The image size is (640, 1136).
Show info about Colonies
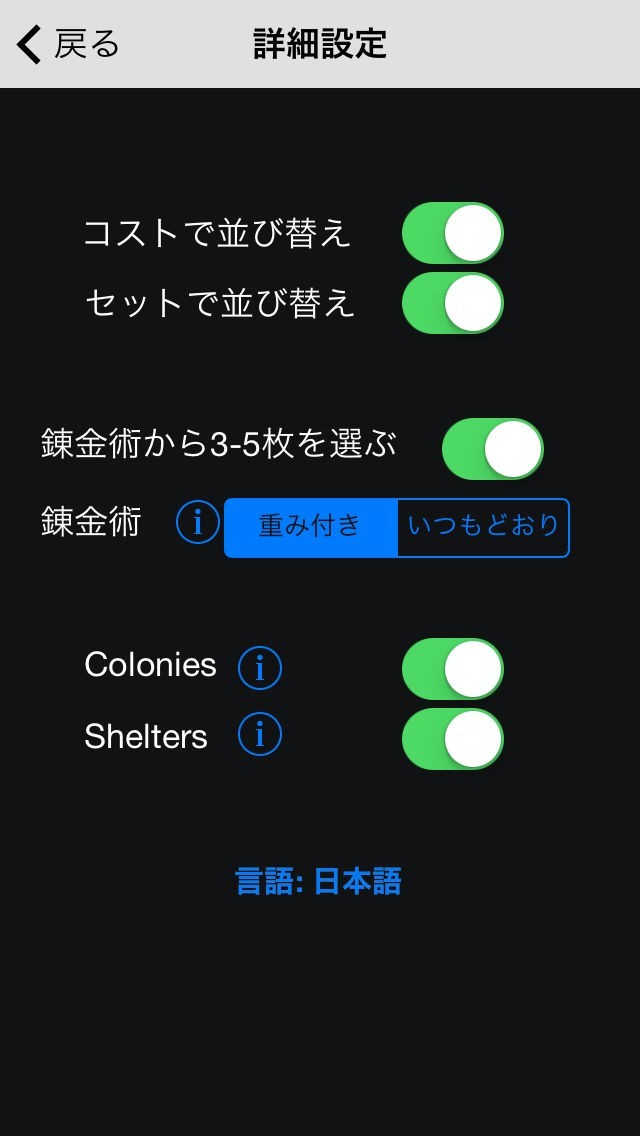pos(260,668)
